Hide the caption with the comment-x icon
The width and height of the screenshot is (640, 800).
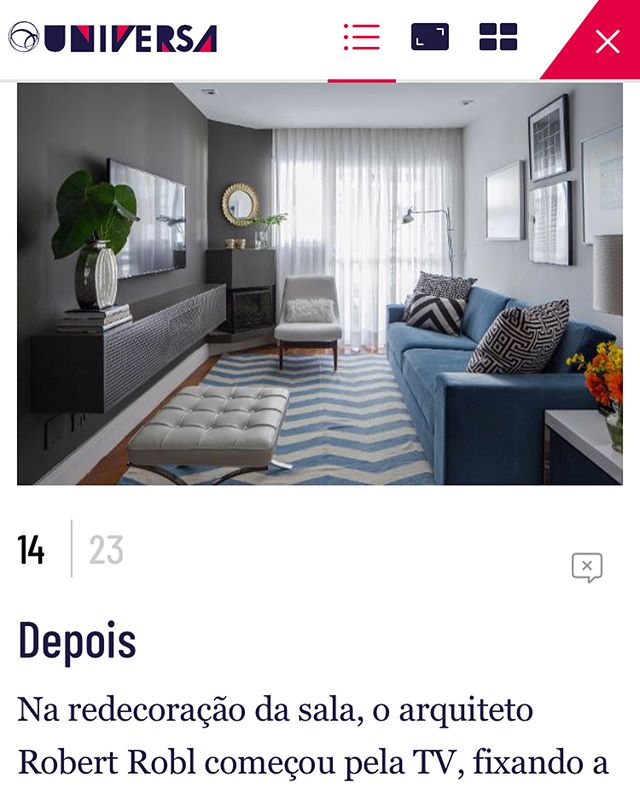coord(587,568)
